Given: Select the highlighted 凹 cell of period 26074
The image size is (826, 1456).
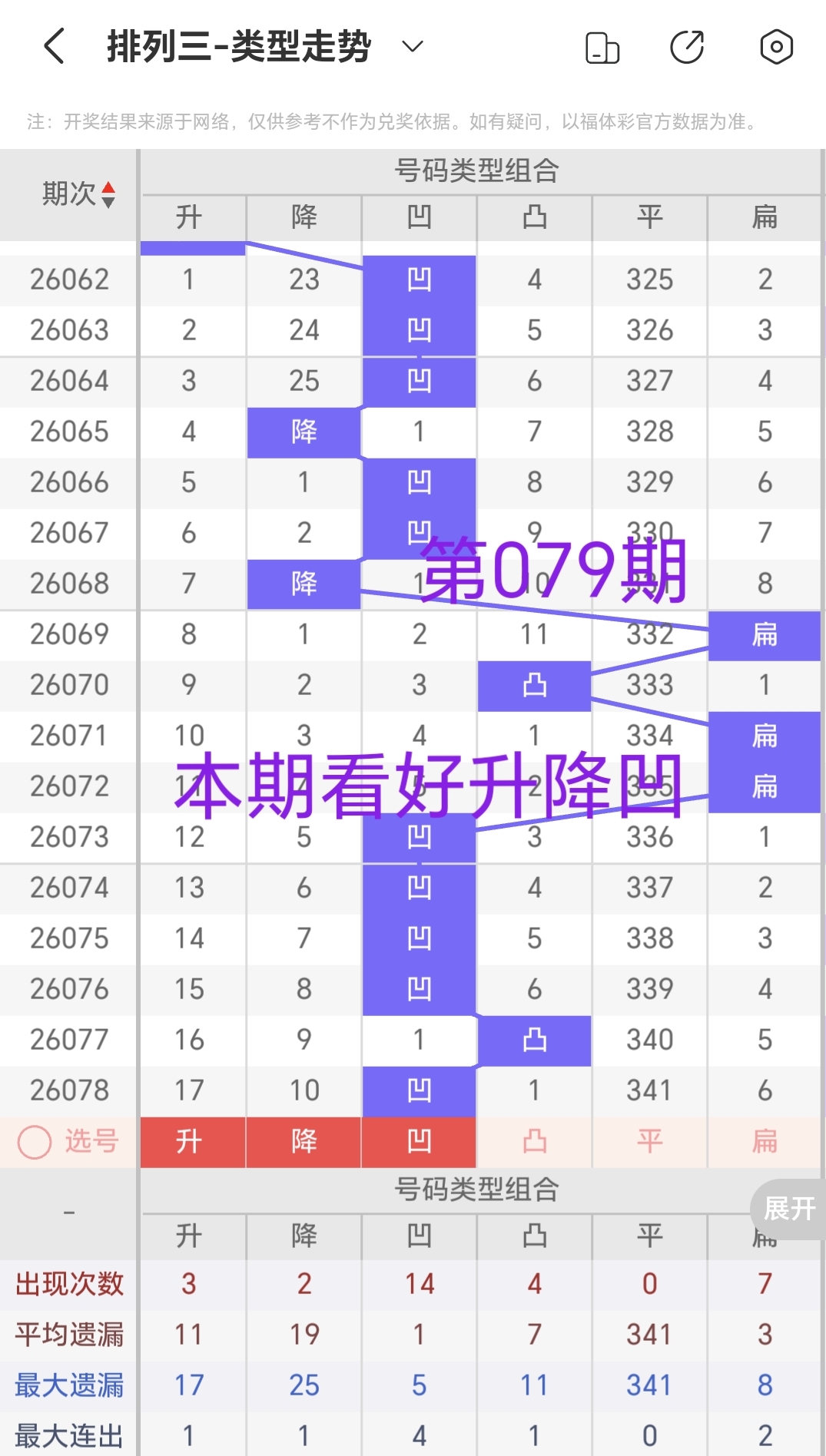Looking at the screenshot, I should click(x=419, y=888).
